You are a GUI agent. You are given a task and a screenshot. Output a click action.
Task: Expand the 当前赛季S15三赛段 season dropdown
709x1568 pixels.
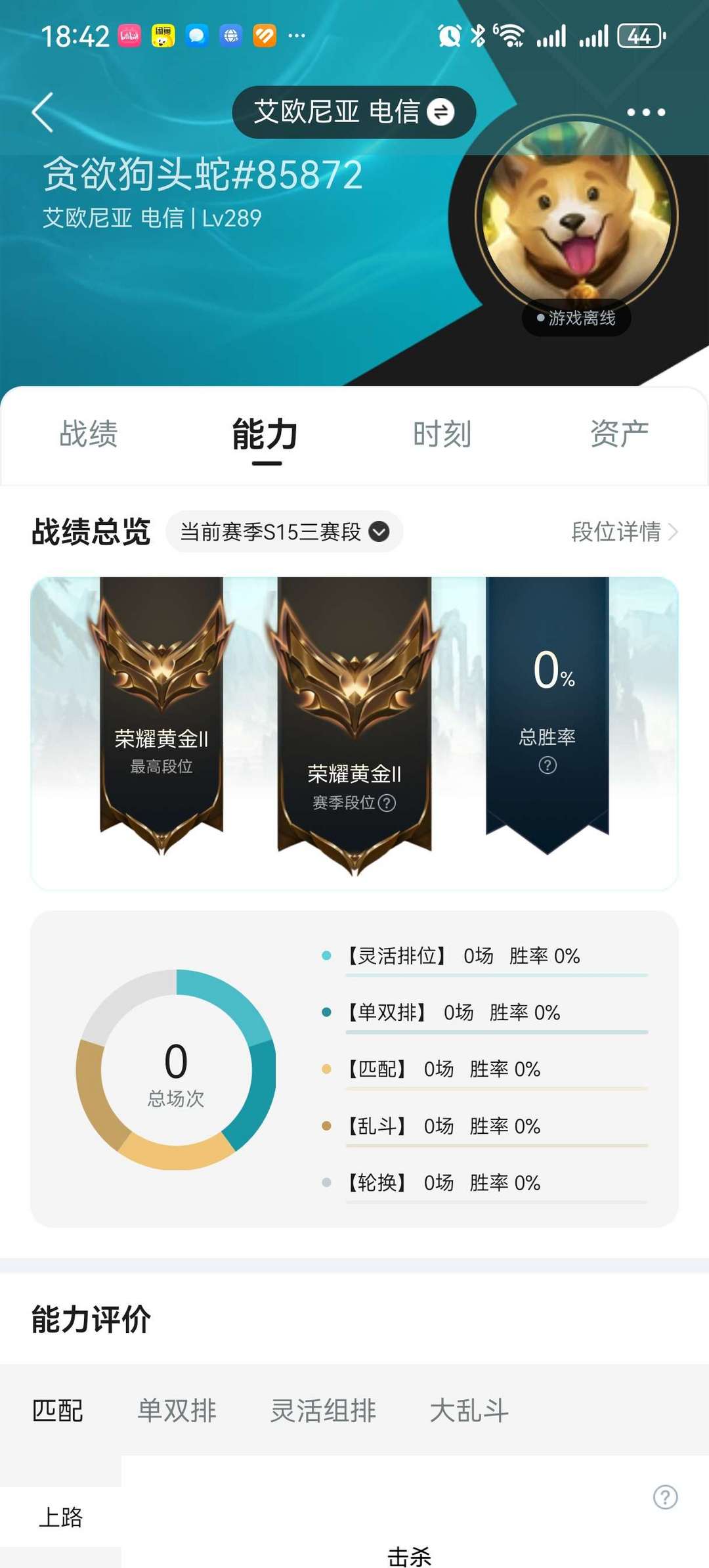[284, 531]
